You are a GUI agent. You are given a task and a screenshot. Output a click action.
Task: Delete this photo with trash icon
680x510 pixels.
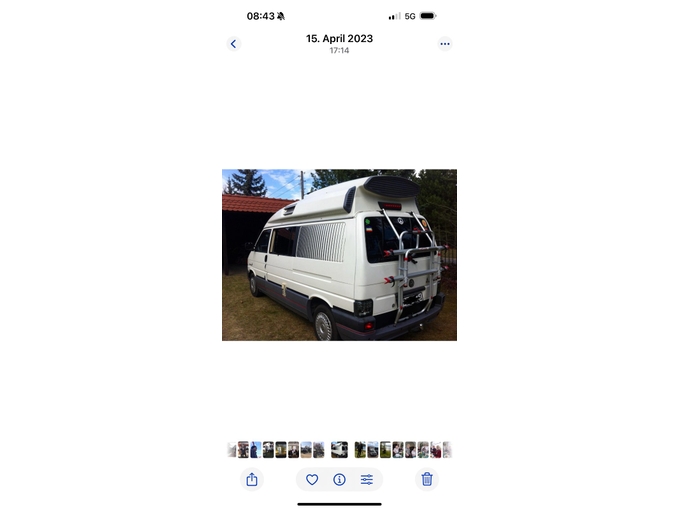(427, 480)
